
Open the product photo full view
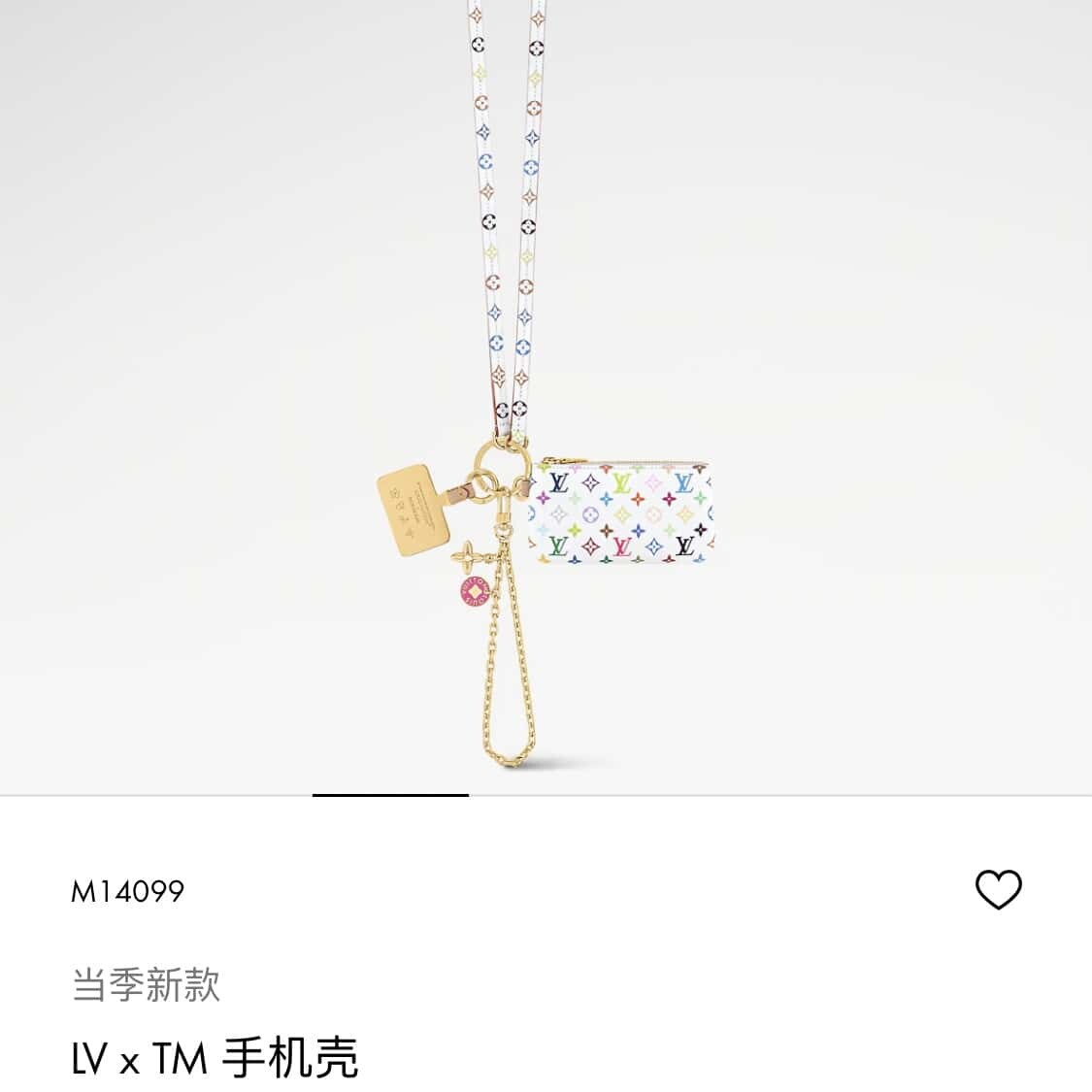click(546, 408)
